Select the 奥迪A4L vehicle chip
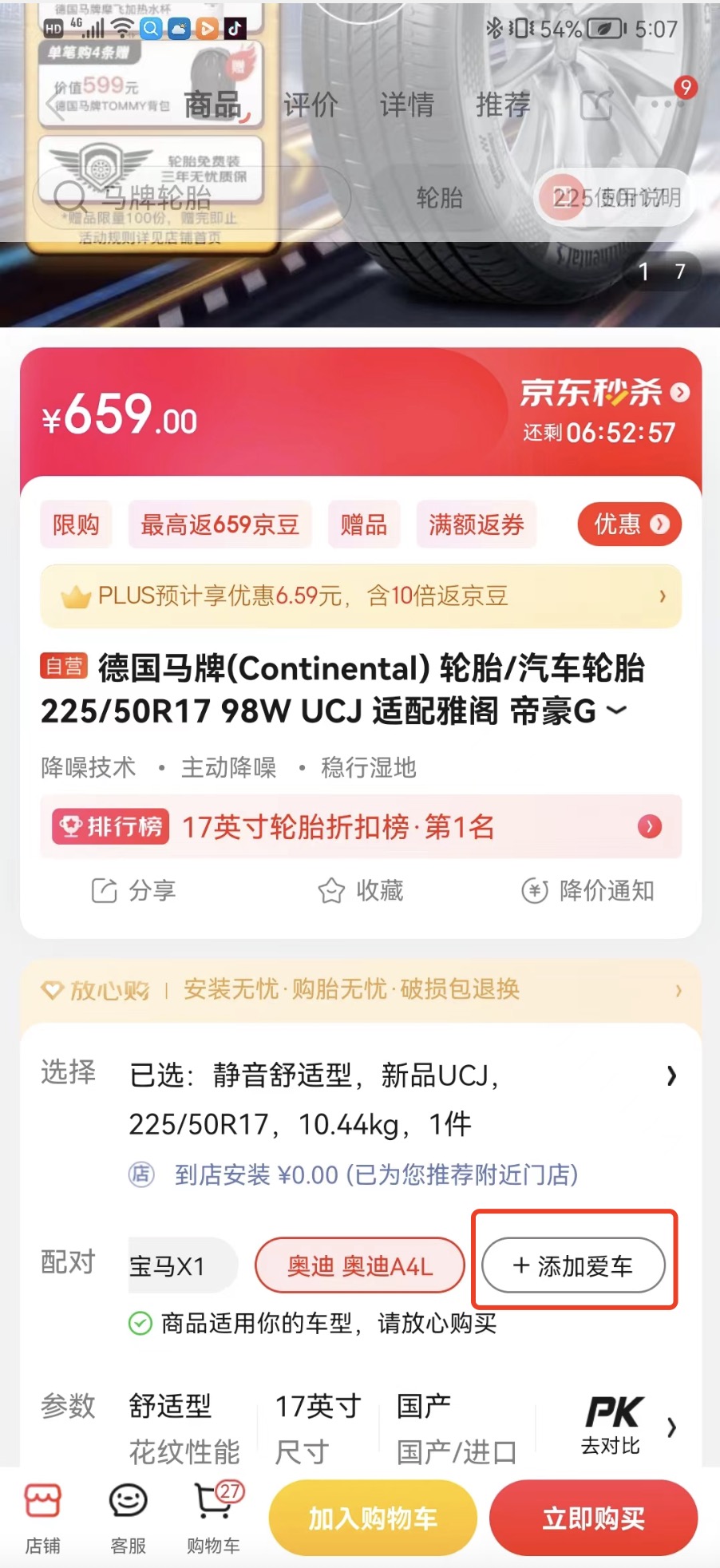This screenshot has height=1568, width=720. tap(358, 1265)
